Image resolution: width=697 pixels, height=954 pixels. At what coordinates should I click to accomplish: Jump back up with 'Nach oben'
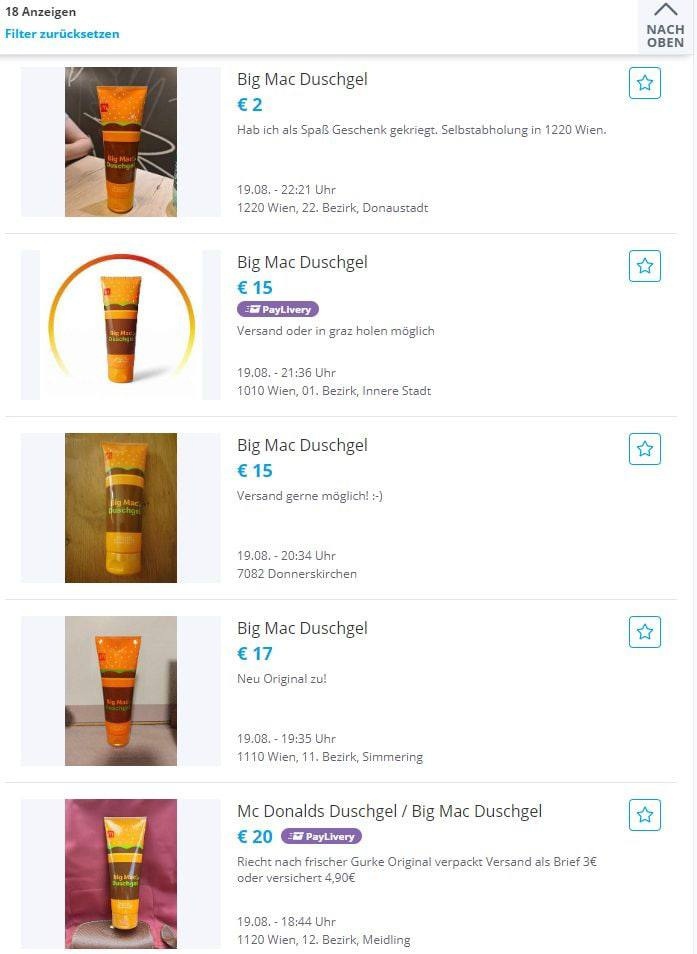pos(665,25)
